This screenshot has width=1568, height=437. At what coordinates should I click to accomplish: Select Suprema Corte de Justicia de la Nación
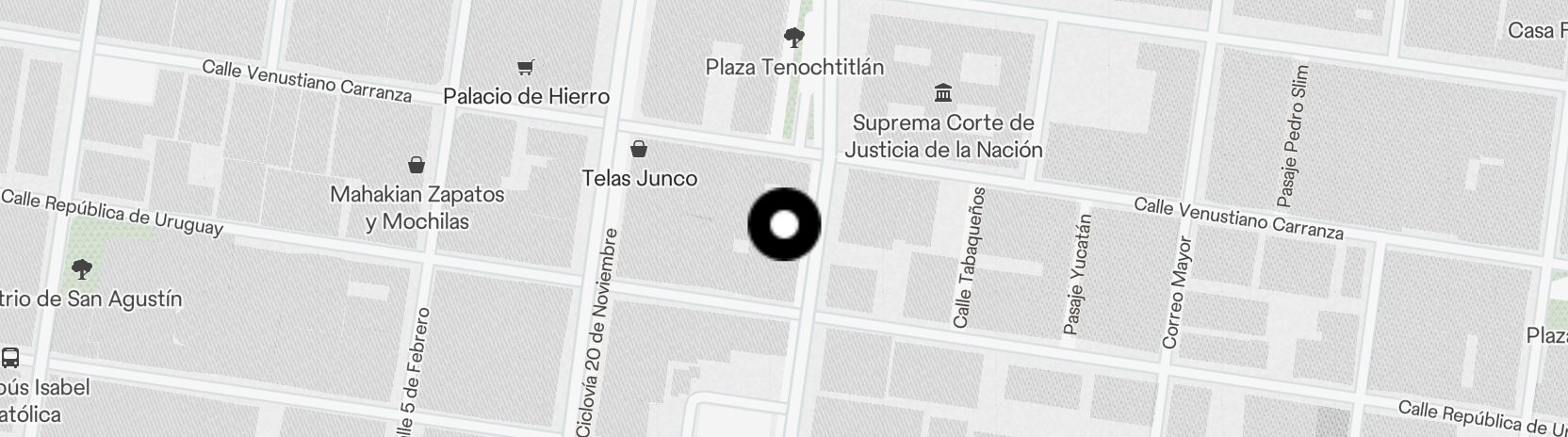[x=941, y=93]
